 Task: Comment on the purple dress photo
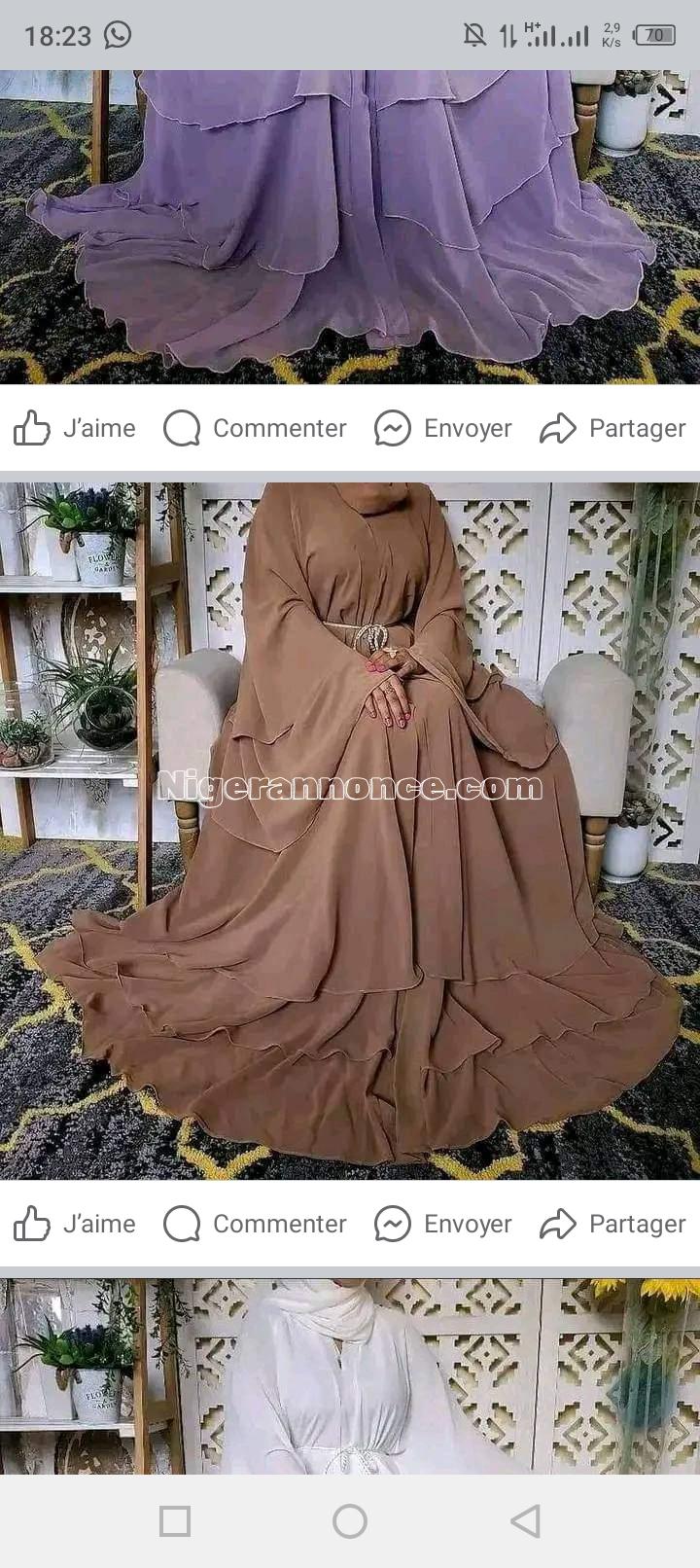(255, 428)
